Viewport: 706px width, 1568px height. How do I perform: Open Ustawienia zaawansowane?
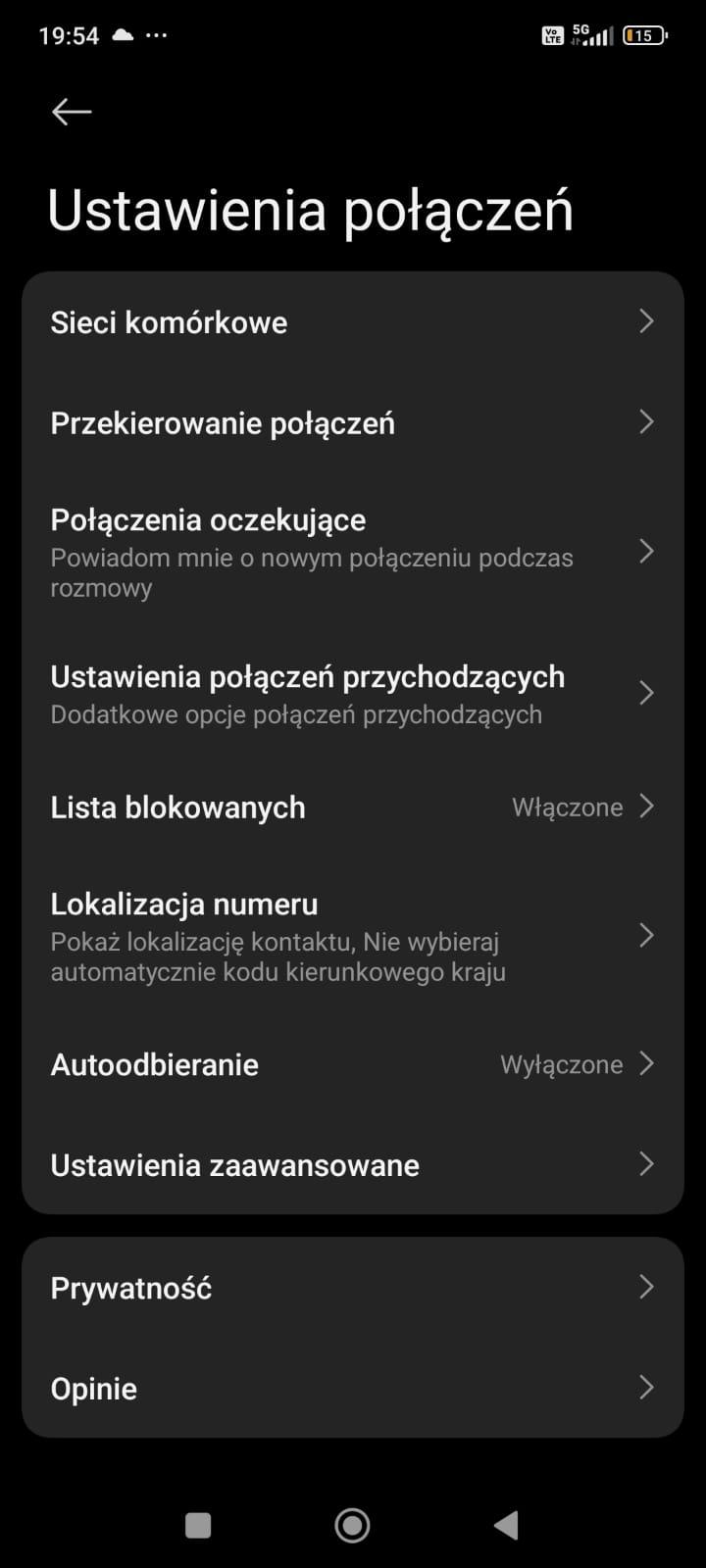tap(352, 1165)
